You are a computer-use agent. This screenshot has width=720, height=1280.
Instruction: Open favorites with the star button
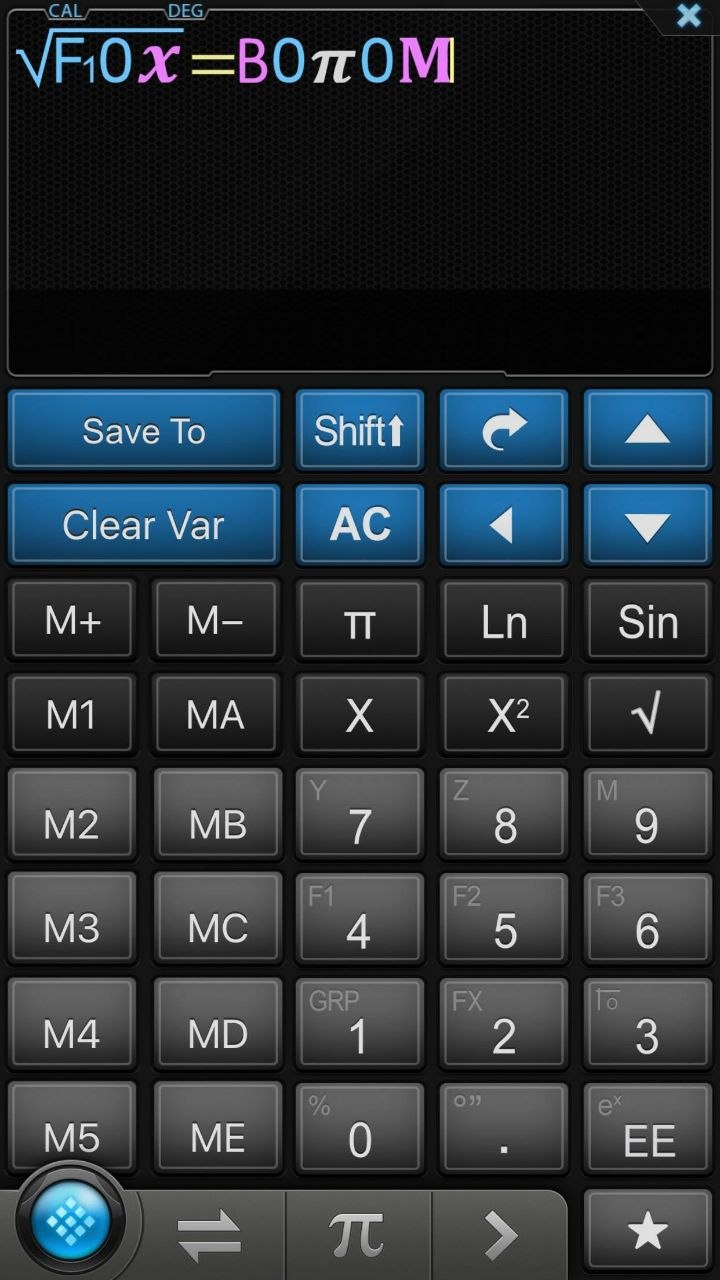647,1232
